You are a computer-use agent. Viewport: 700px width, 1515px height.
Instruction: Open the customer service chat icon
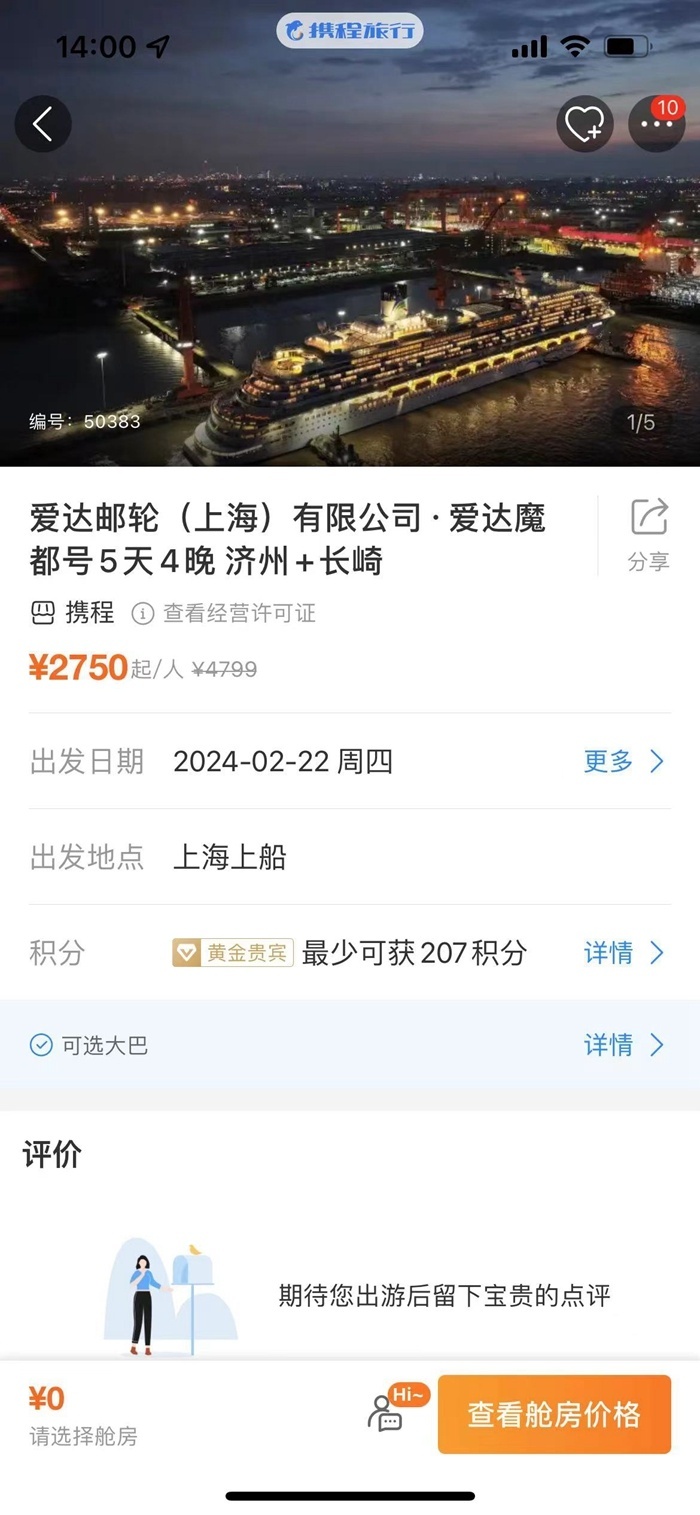click(386, 1413)
